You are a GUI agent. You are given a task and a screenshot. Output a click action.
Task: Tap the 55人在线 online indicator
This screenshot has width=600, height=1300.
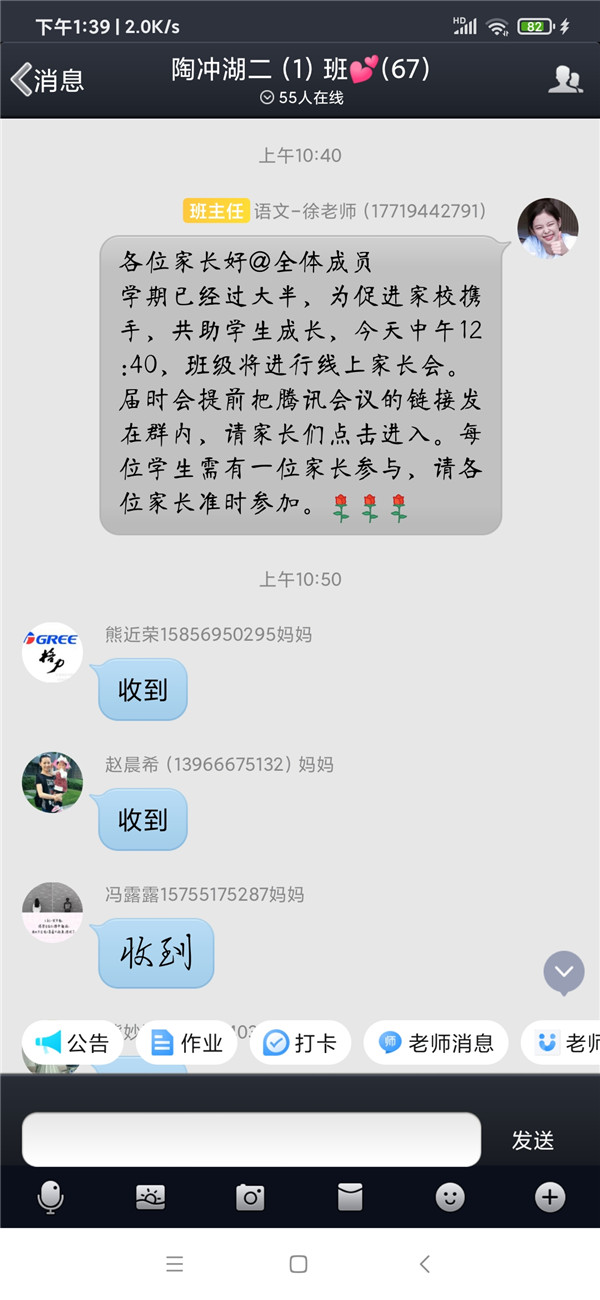click(301, 98)
